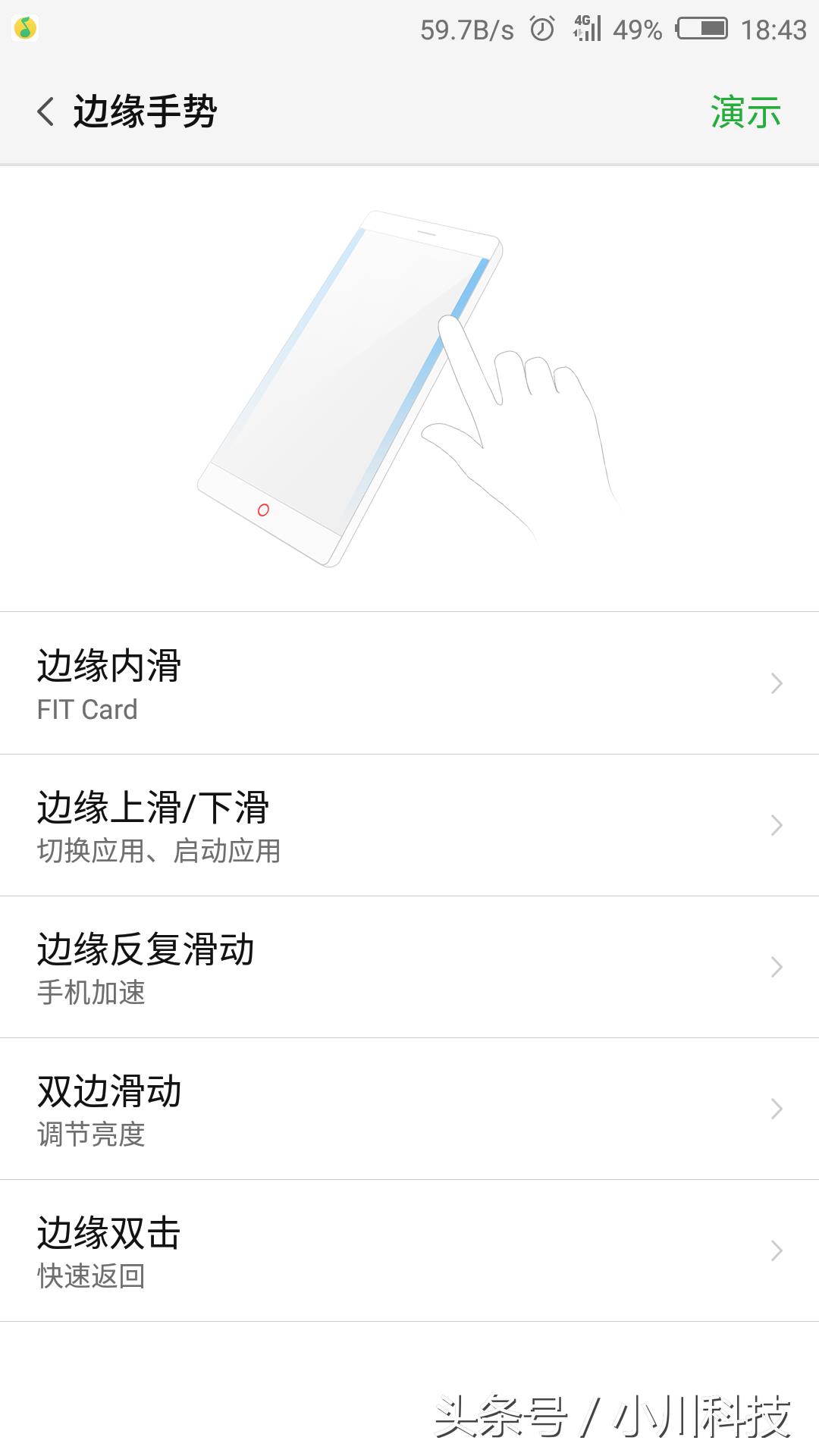819x1456 pixels.
Task: Open 边缘反复滑动 手机加速 option
Action: [409, 967]
